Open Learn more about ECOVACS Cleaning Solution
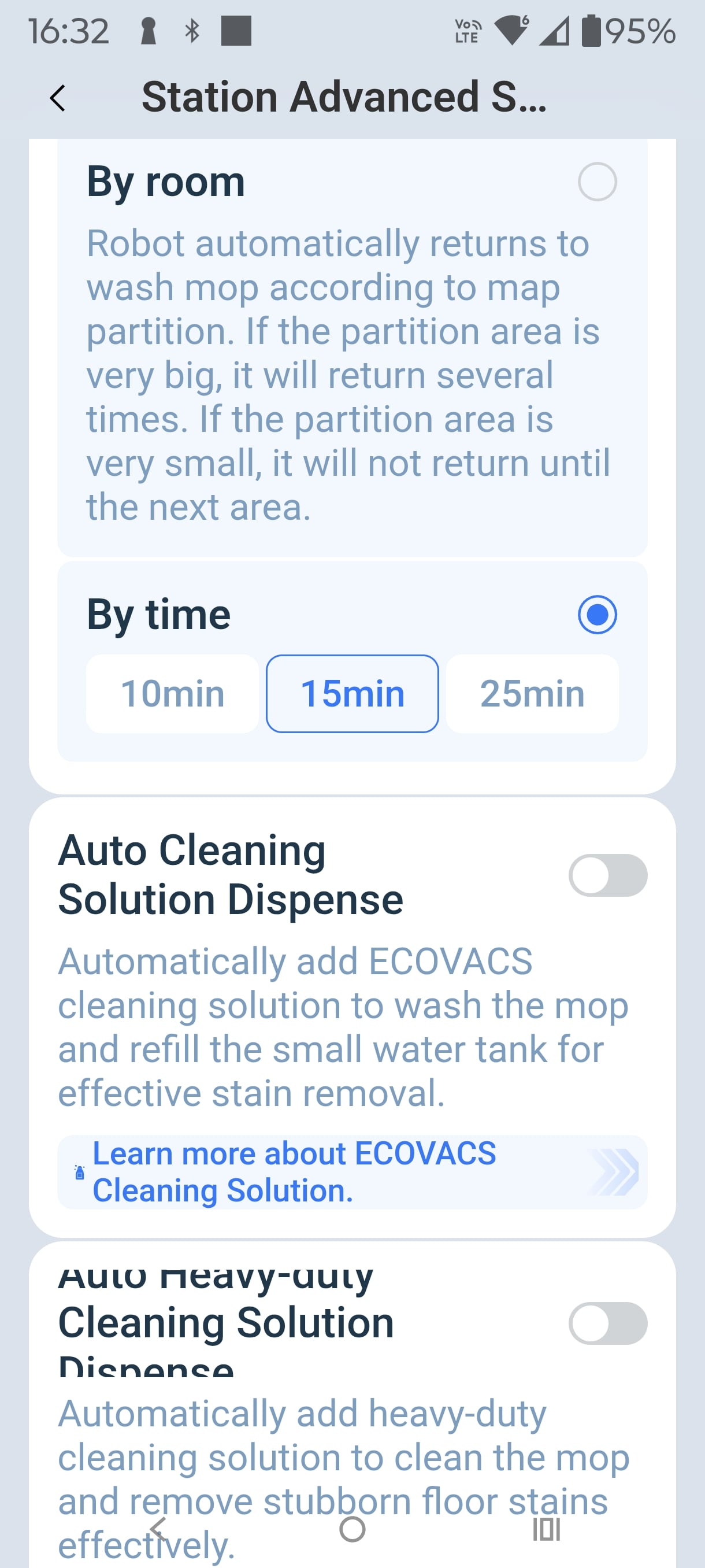The width and height of the screenshot is (705, 1568). point(352,1172)
